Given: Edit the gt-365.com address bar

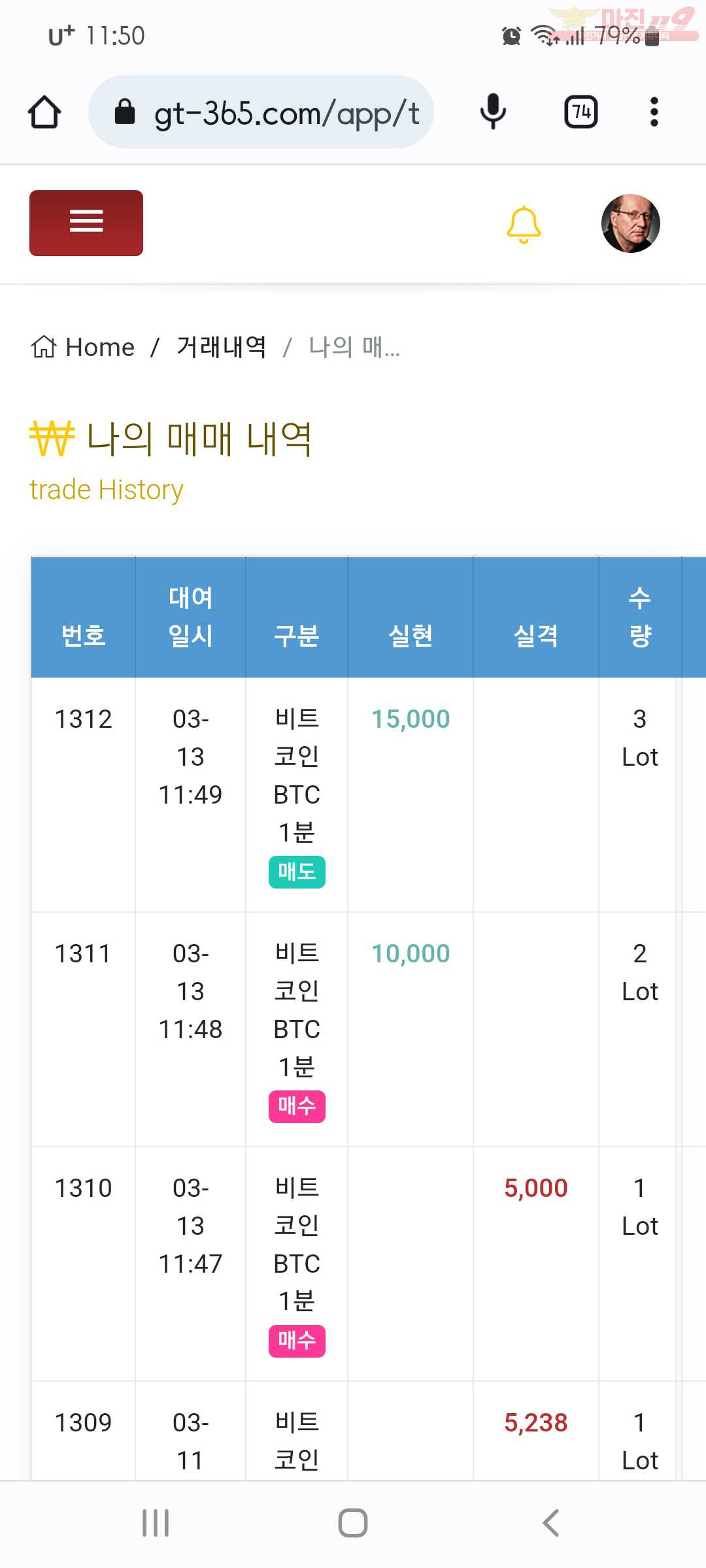Looking at the screenshot, I should (x=261, y=112).
